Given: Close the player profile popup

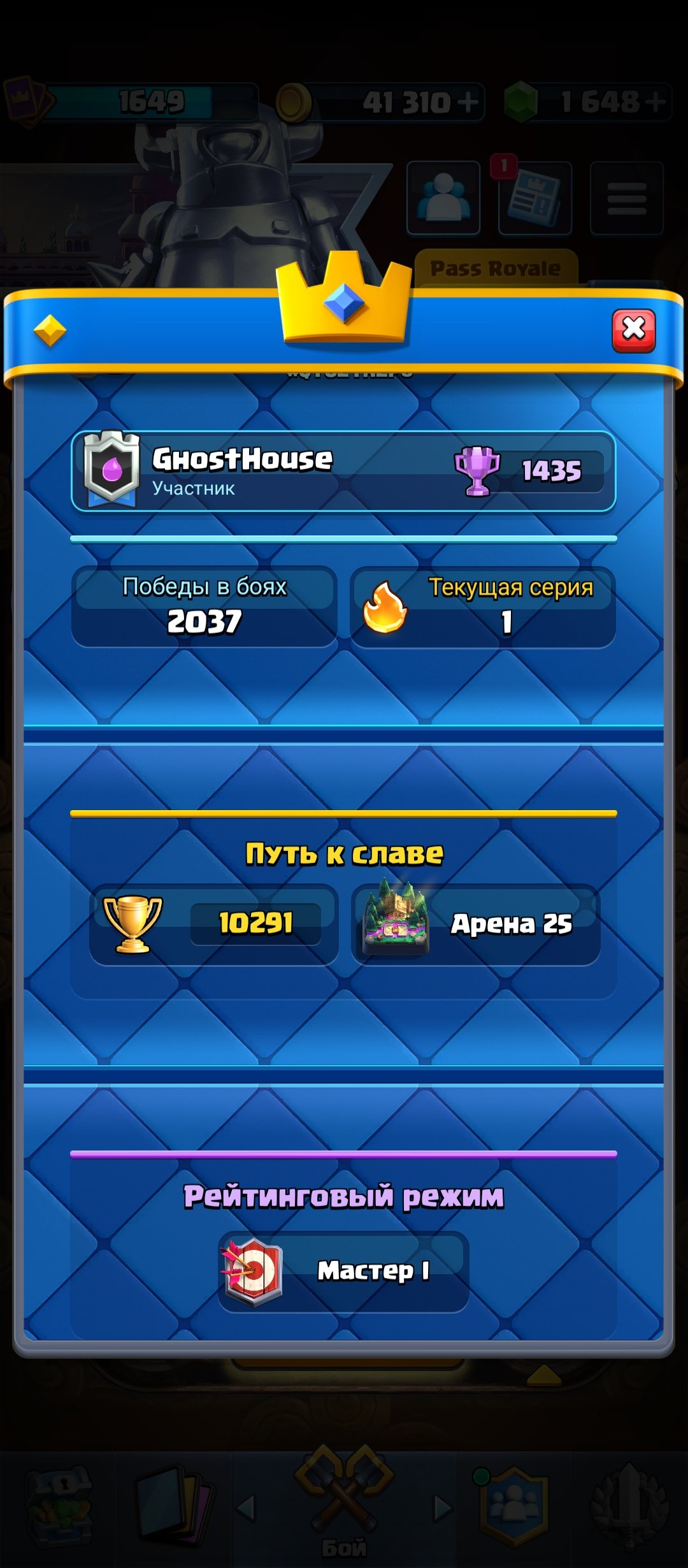Looking at the screenshot, I should (x=633, y=330).
